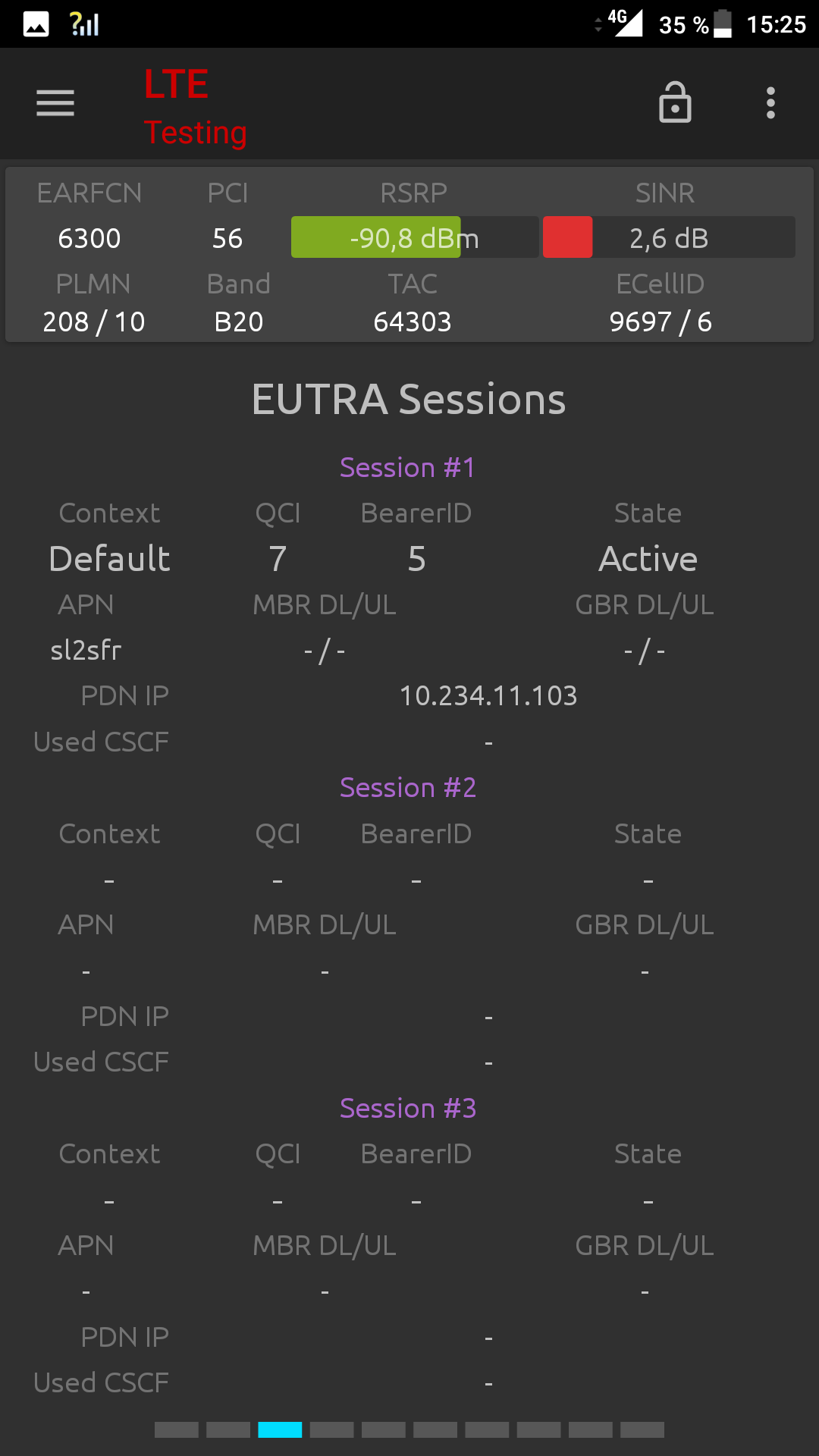Open the hamburger navigation drawer
The width and height of the screenshot is (819, 1456).
tap(55, 103)
